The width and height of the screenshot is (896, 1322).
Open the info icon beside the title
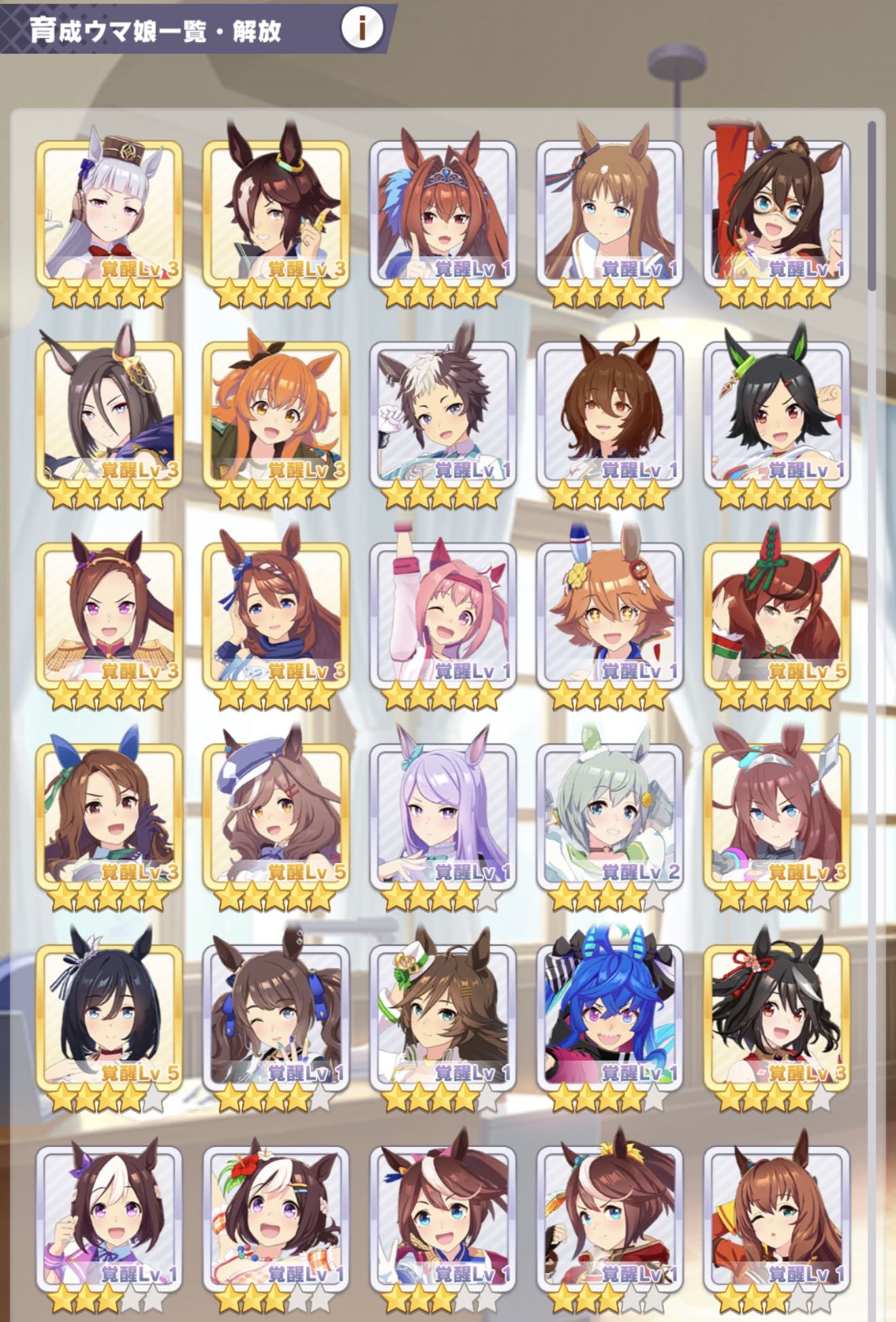[362, 28]
